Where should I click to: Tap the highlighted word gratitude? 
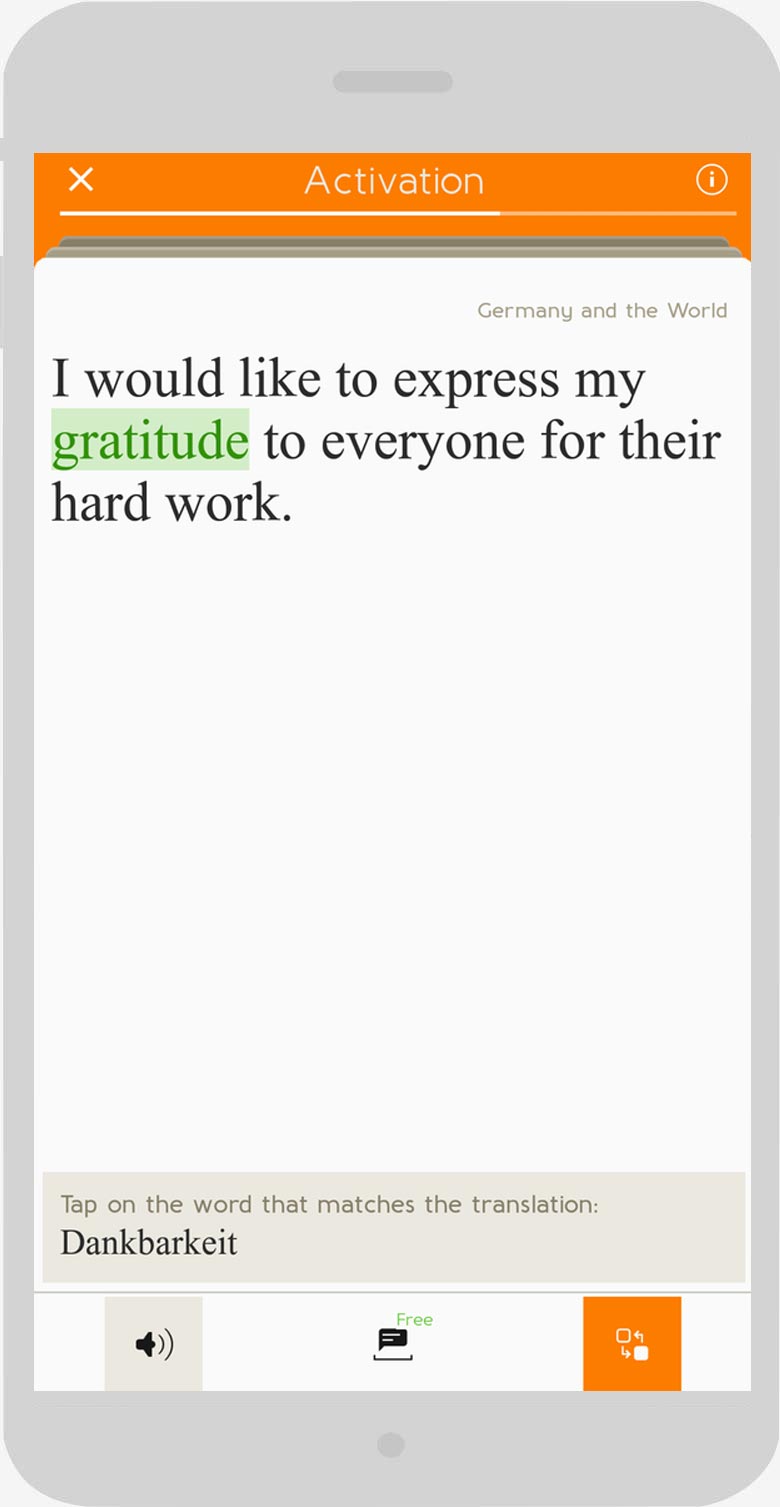coord(150,440)
